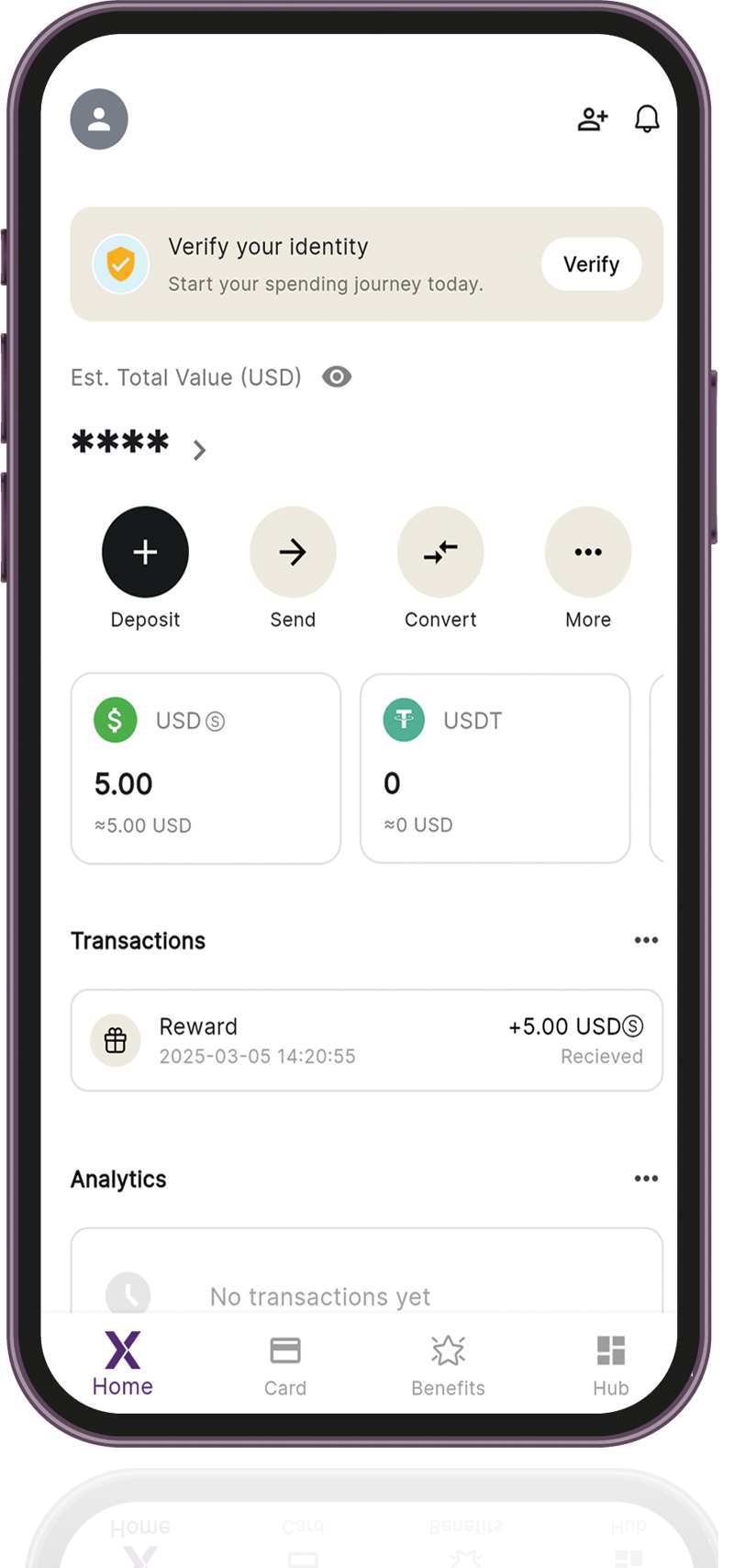This screenshot has width=734, height=1568.
Task: Open the Transactions overflow menu
Action: pyautogui.click(x=646, y=939)
